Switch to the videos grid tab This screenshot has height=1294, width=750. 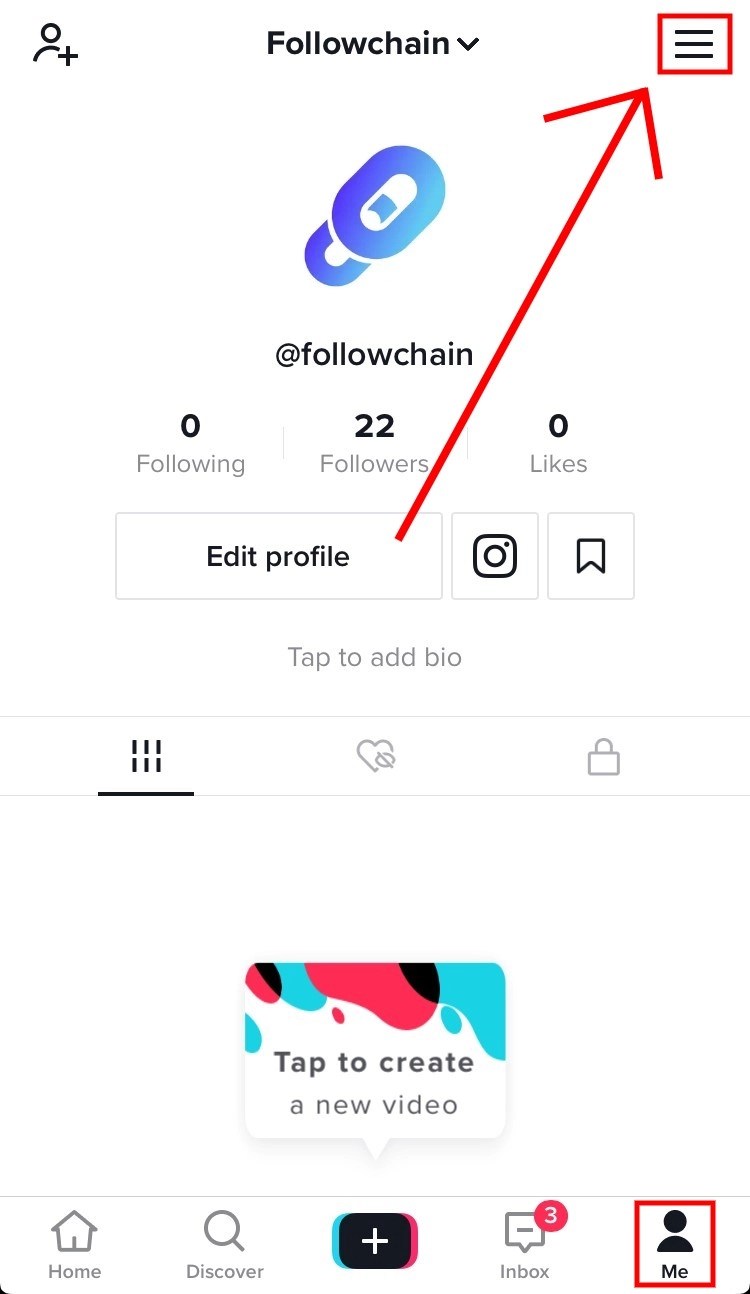click(146, 757)
